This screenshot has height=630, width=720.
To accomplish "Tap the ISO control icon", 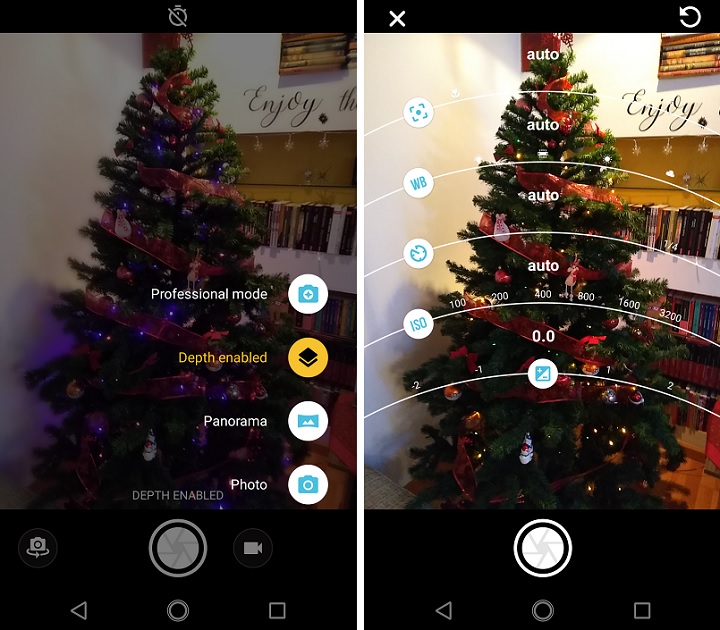I will (418, 324).
